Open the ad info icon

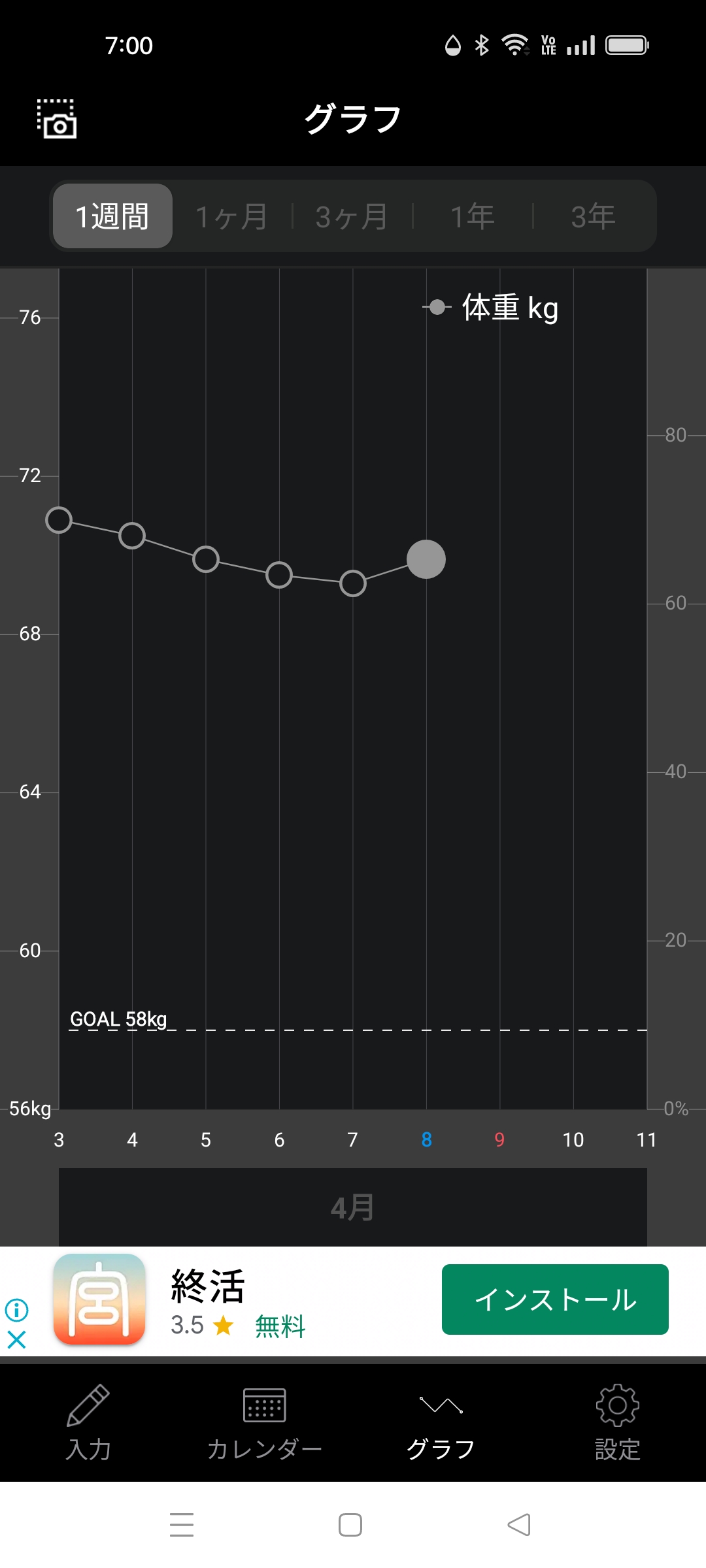pos(17,1310)
